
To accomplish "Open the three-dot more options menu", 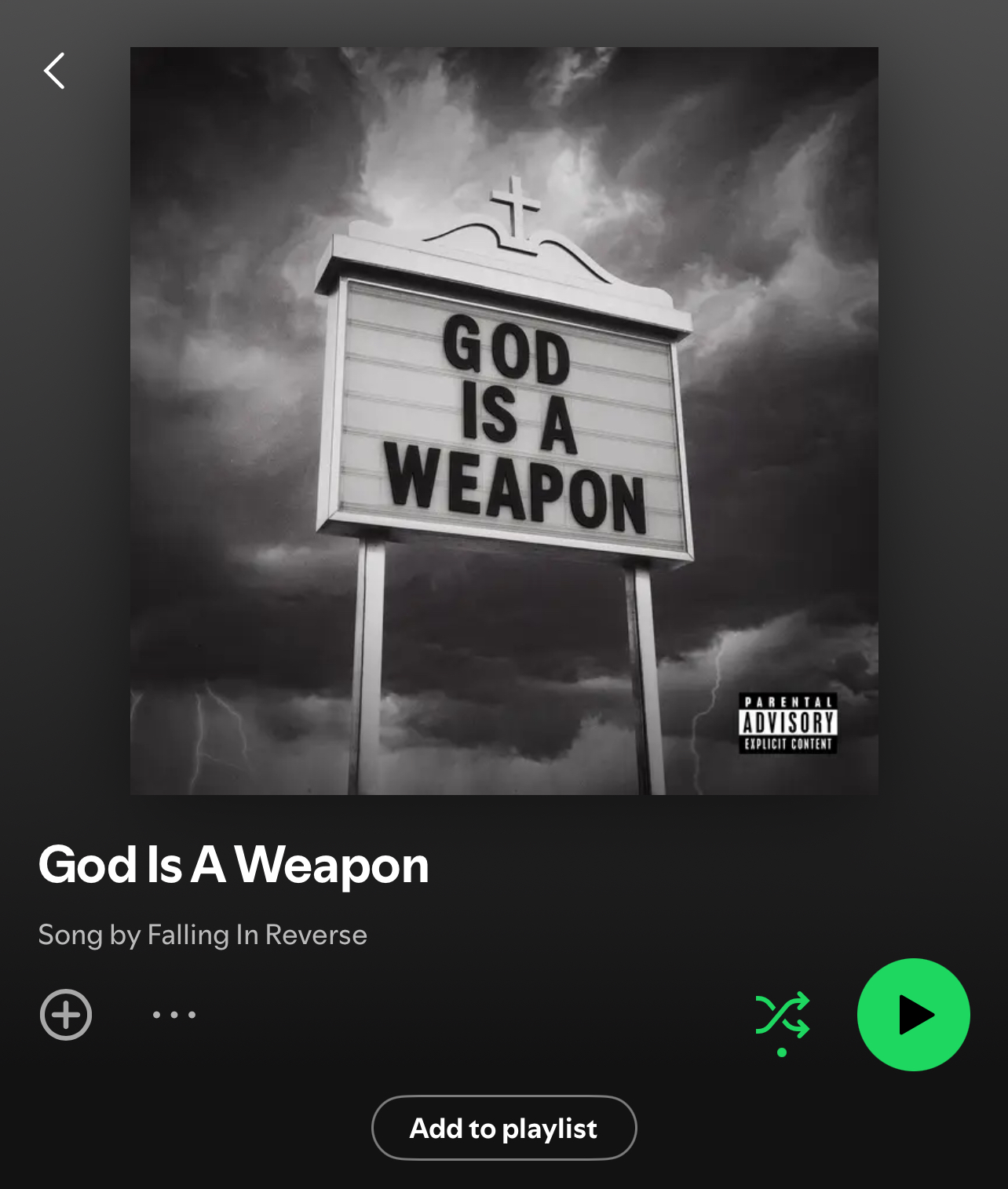I will [173, 1015].
